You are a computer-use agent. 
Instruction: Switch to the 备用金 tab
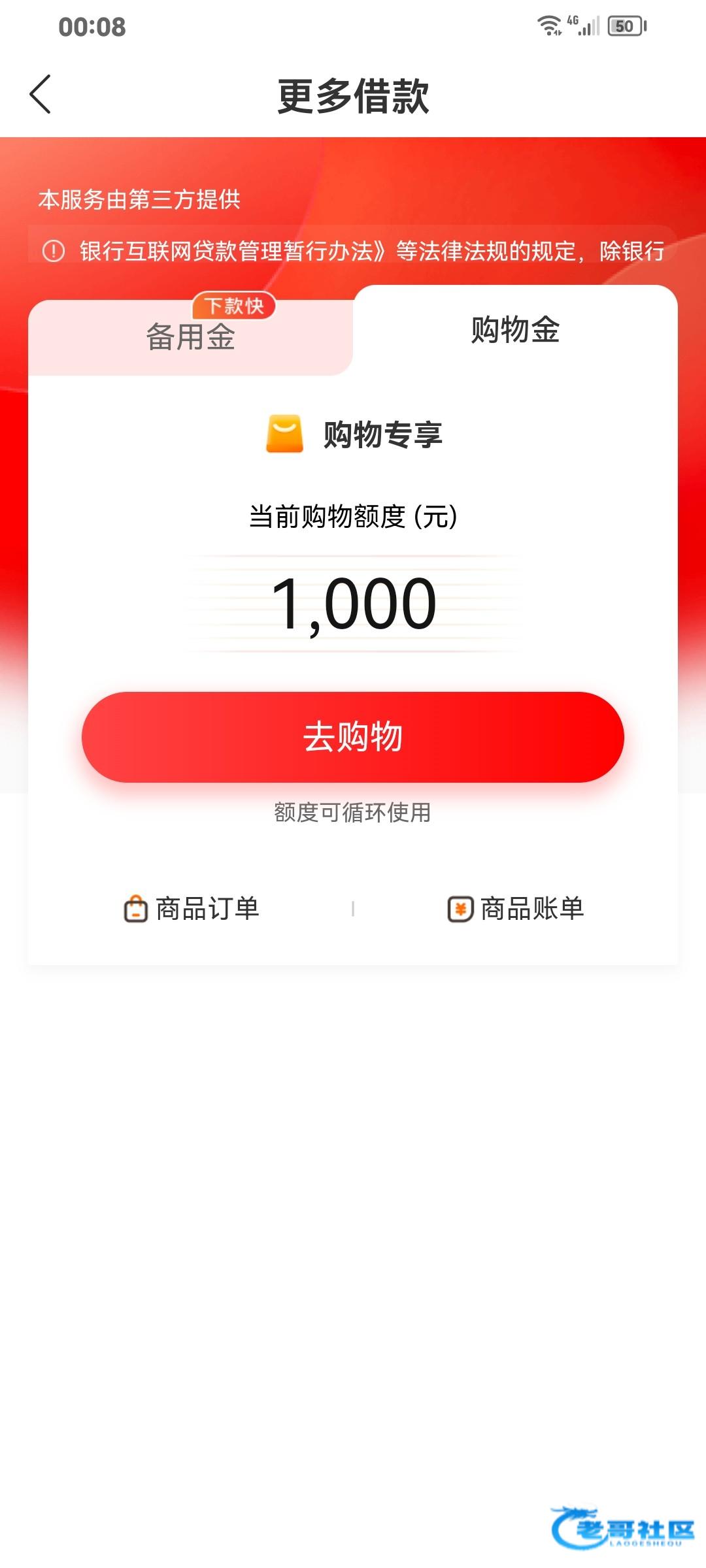(190, 337)
